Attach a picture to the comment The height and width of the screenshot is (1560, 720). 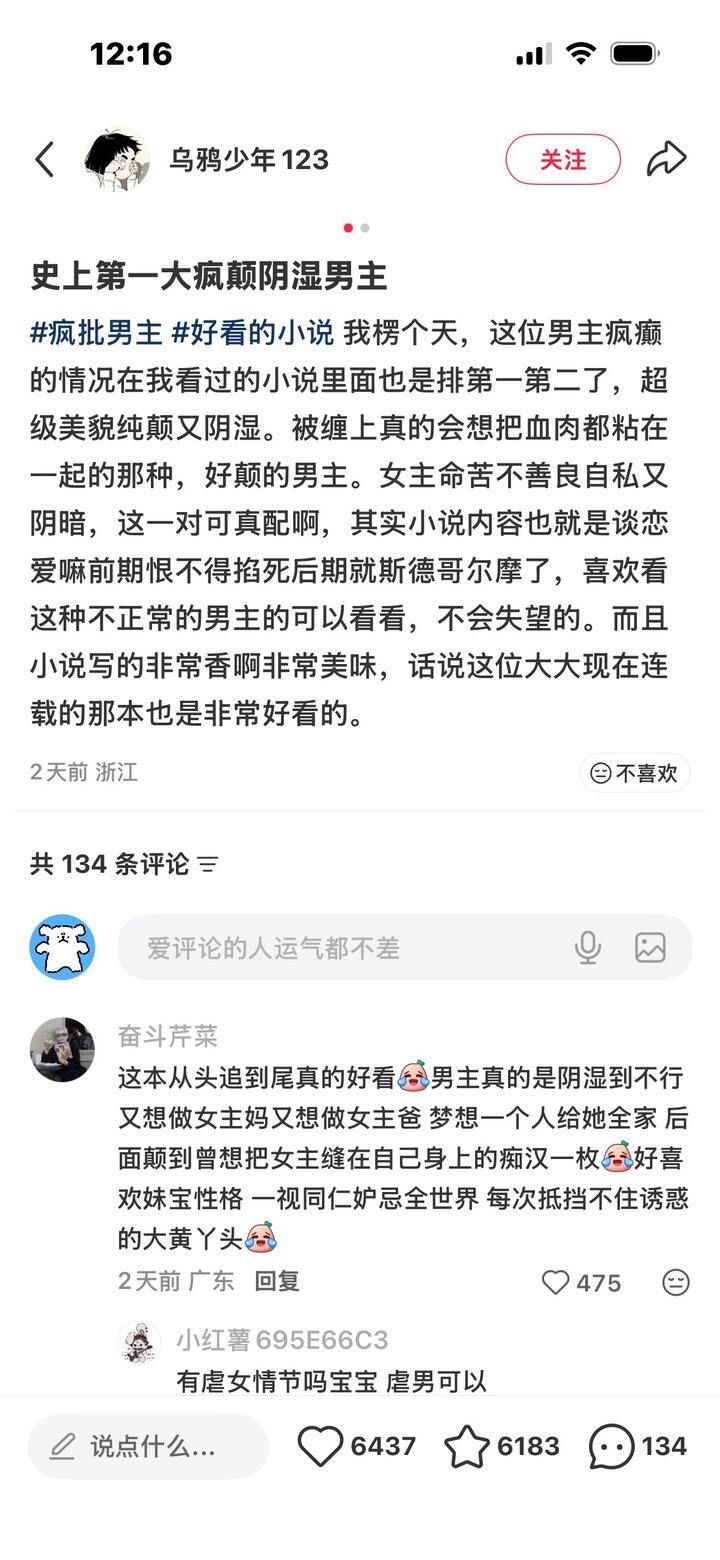(650, 948)
